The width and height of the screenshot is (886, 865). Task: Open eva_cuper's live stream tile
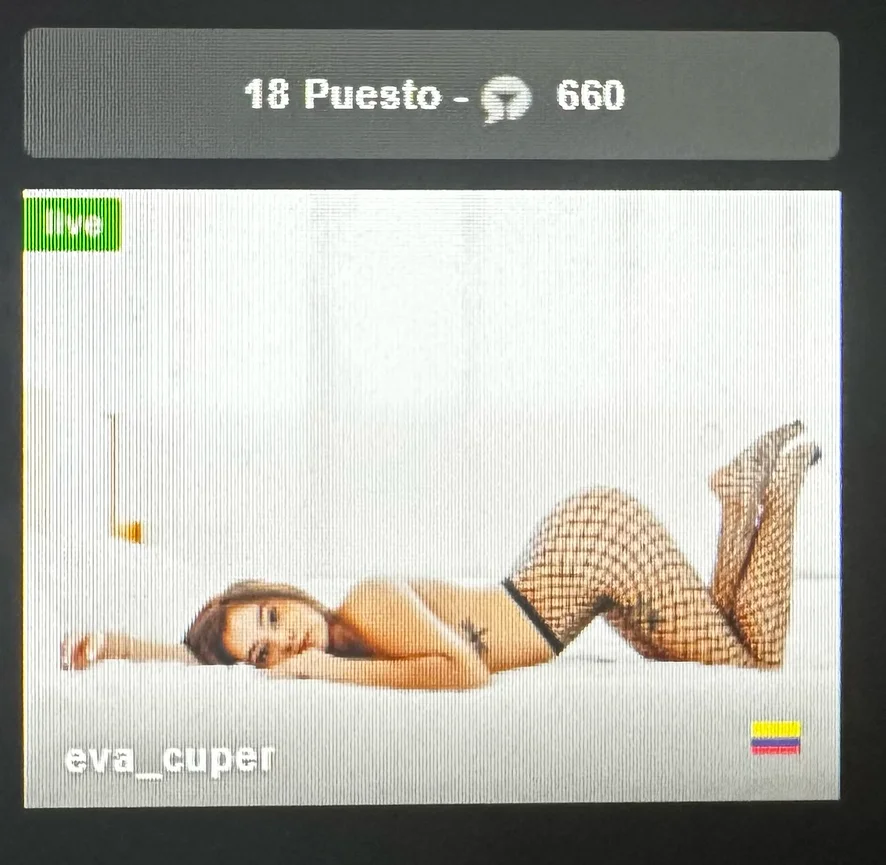(431, 497)
